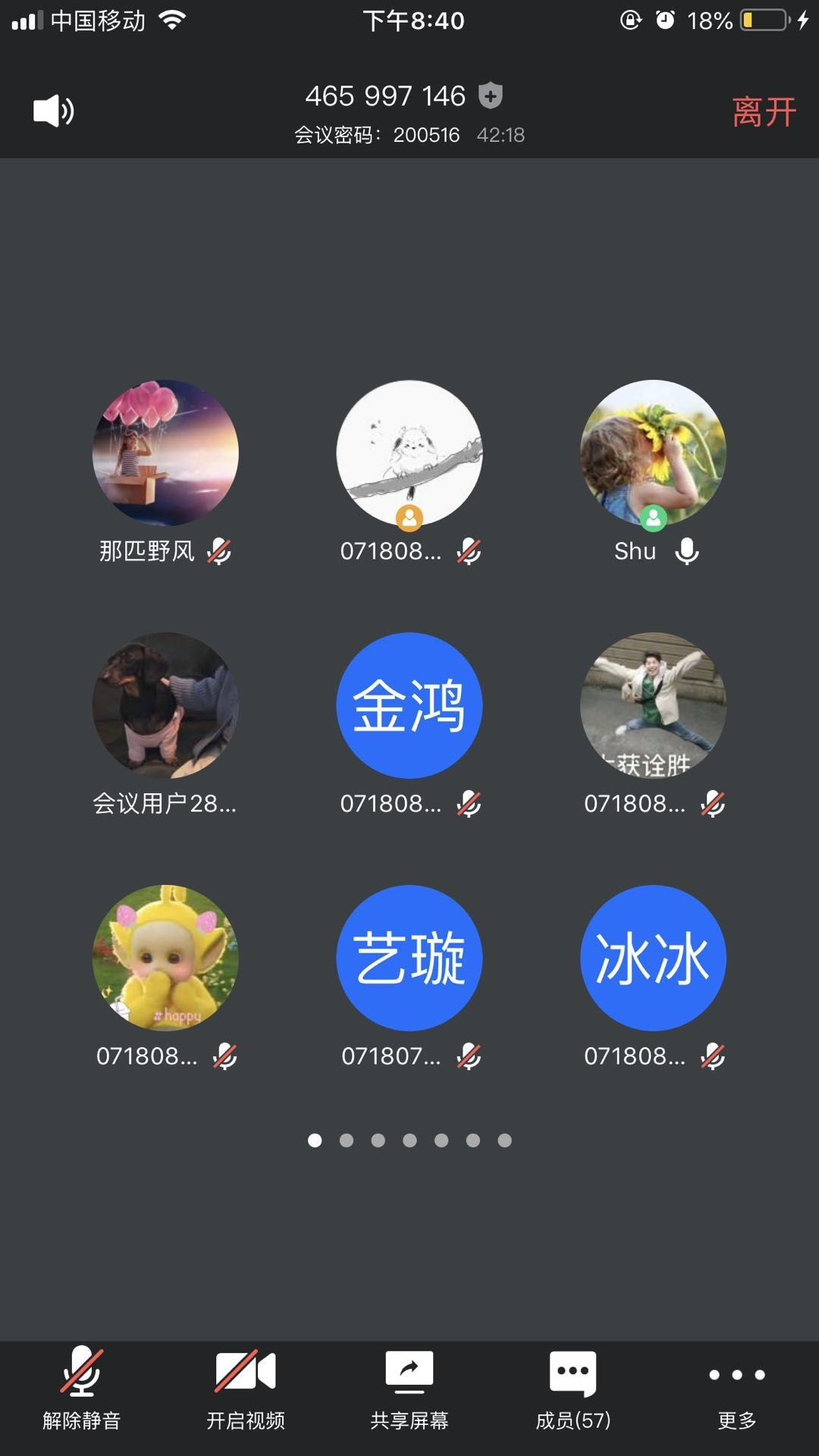Open participant 会议用户28... tile
The width and height of the screenshot is (819, 1456).
165,706
